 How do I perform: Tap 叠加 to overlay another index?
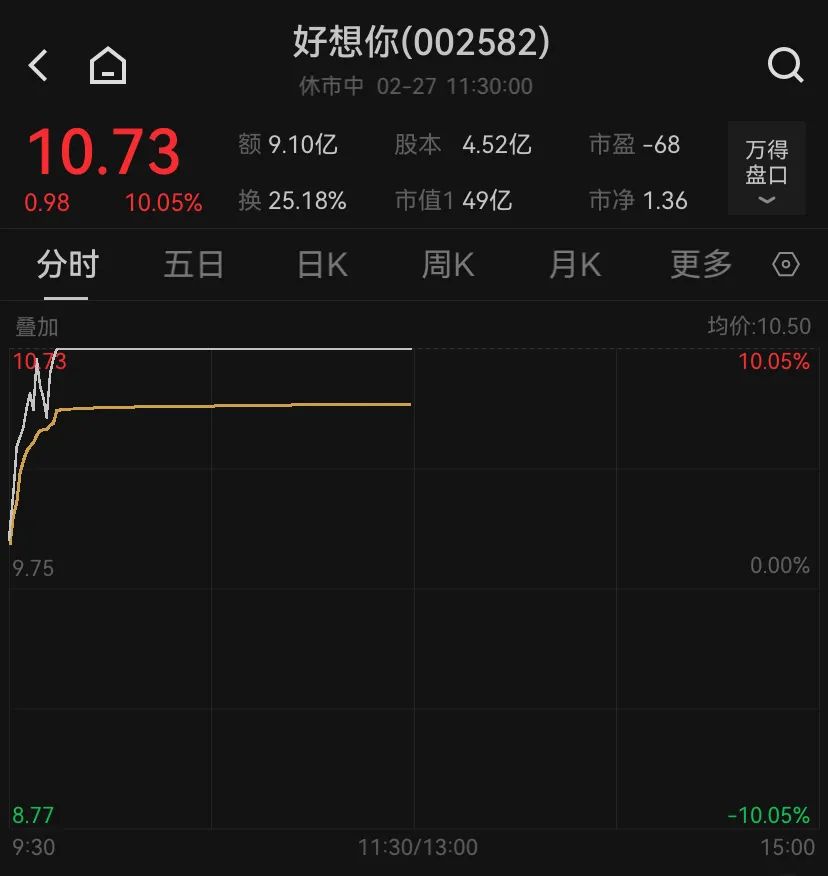tap(37, 326)
